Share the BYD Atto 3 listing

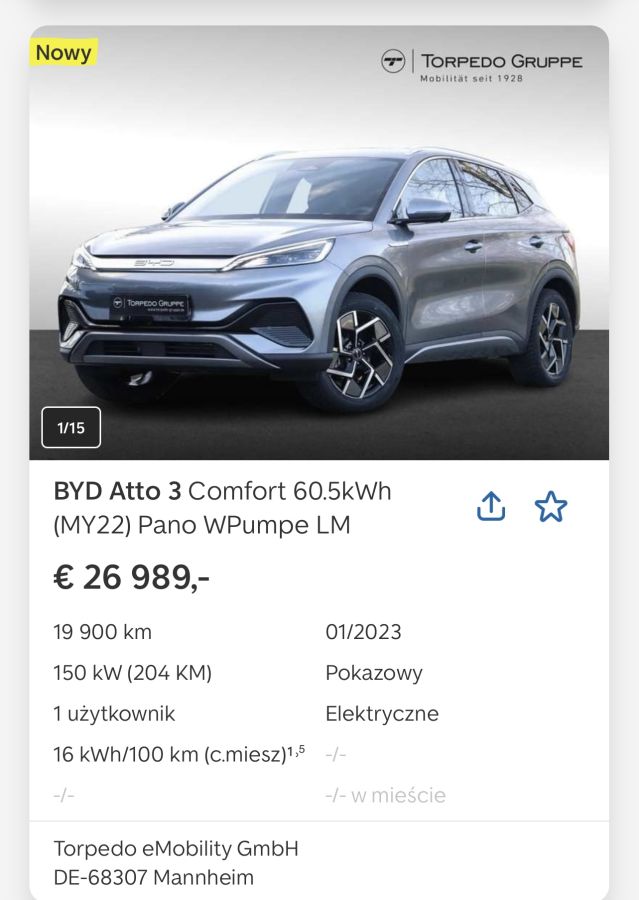click(491, 507)
